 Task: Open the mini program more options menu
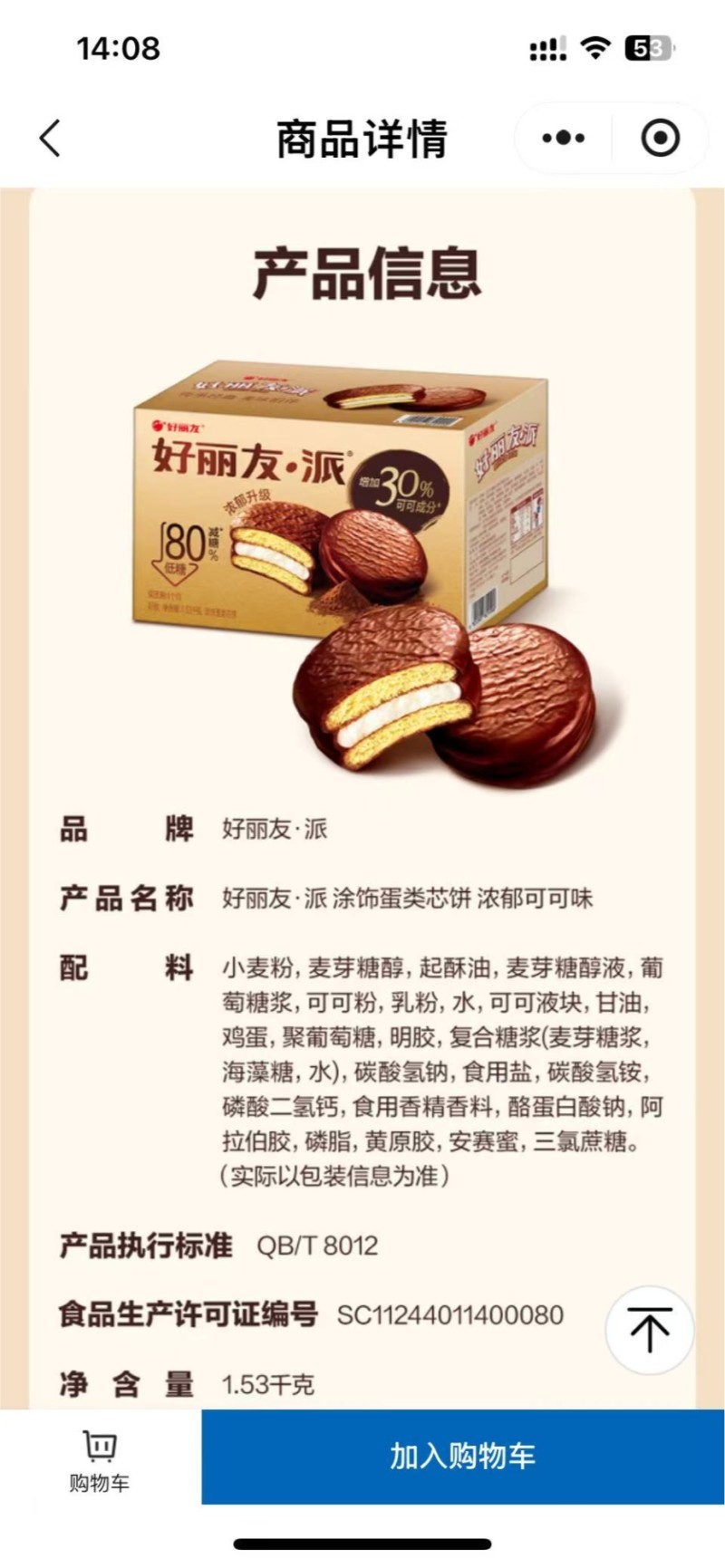coord(563,139)
